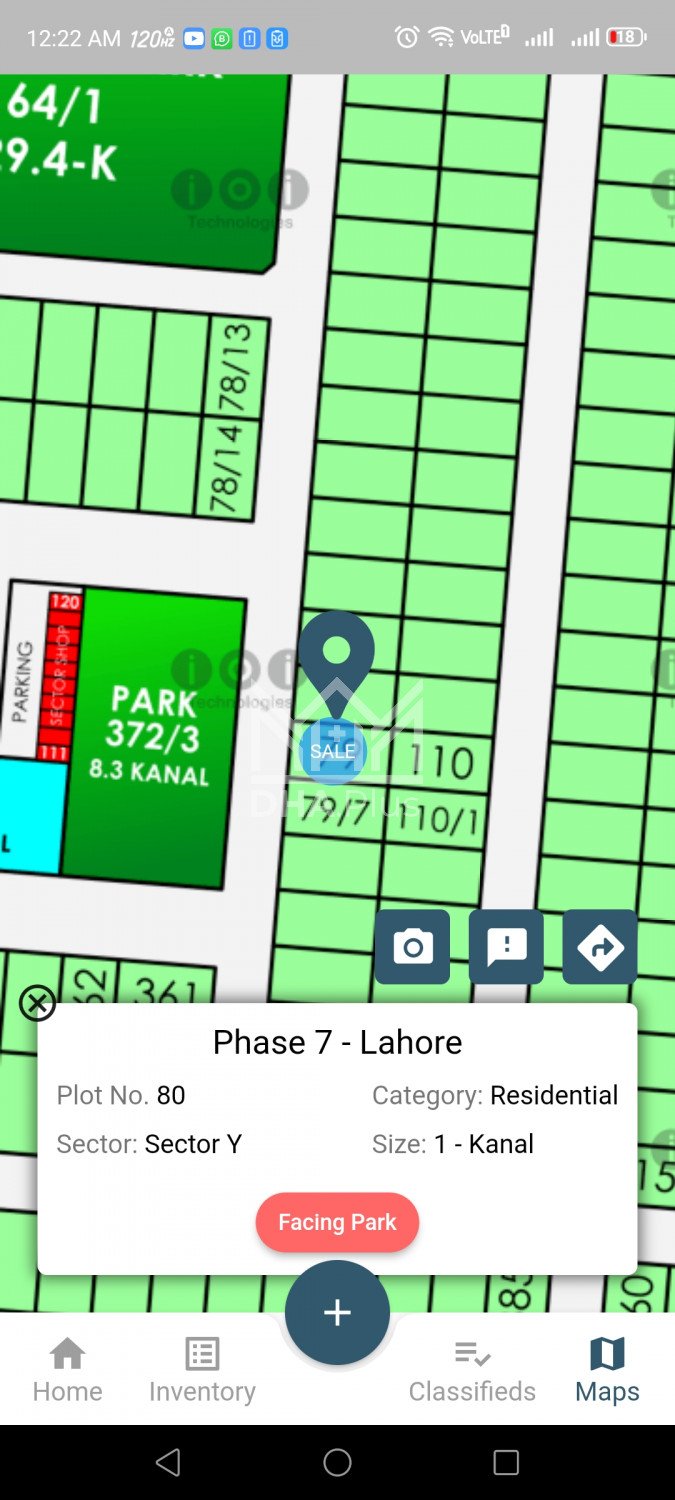Go back using system back button

coord(168,1463)
